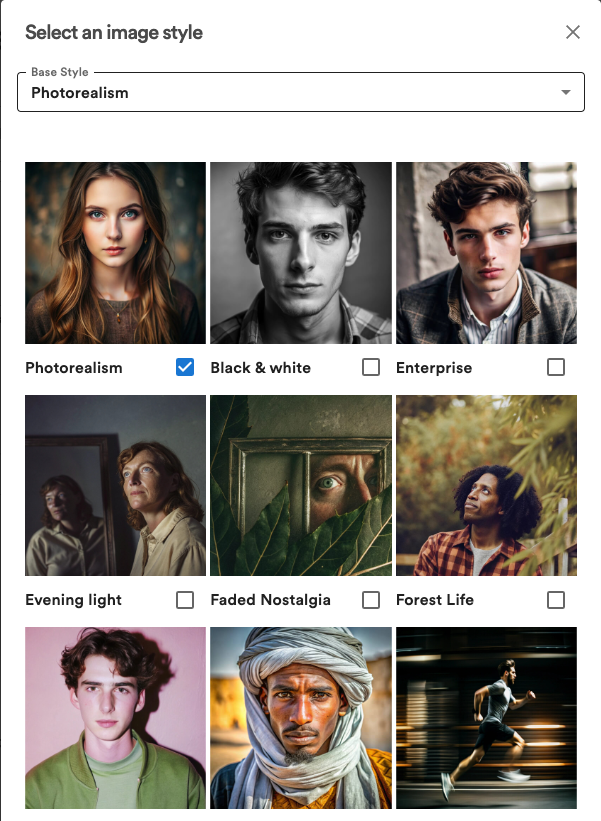Choose the Photorealism sample image
Viewport: 601px width, 821px height.
(115, 253)
